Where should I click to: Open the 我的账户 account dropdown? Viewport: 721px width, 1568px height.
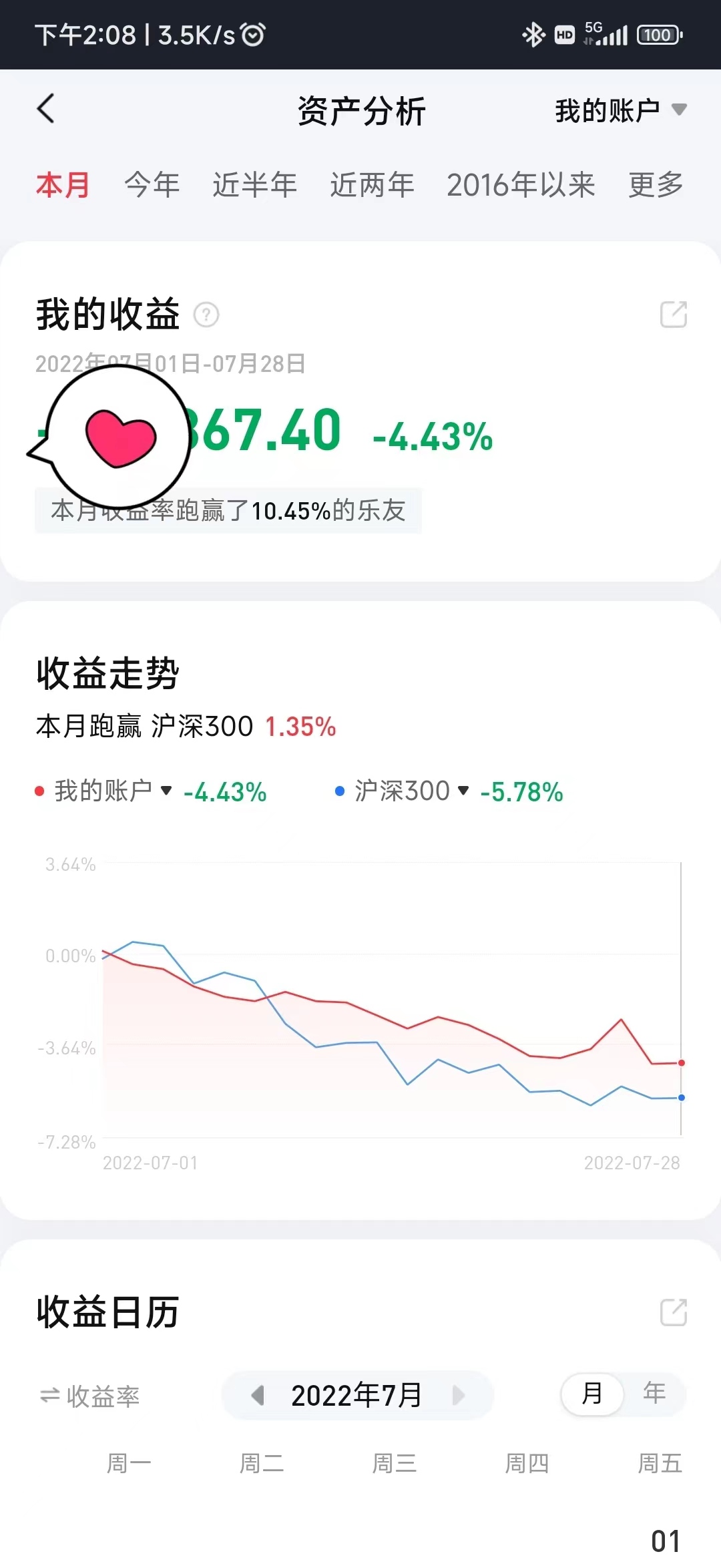click(x=620, y=110)
